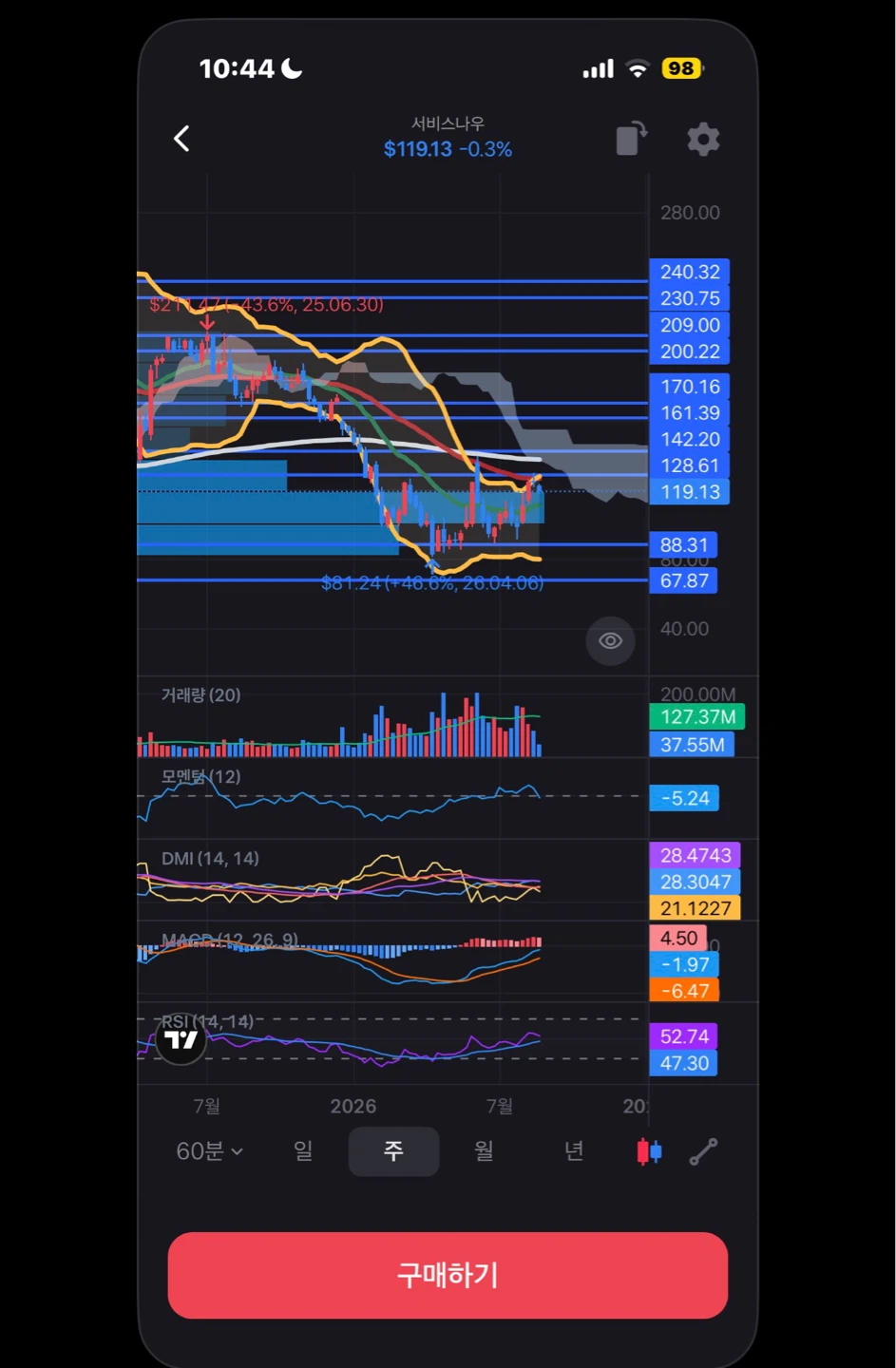The height and width of the screenshot is (1368, 896).
Task: Change chart type with candlestick icon
Action: point(649,1151)
